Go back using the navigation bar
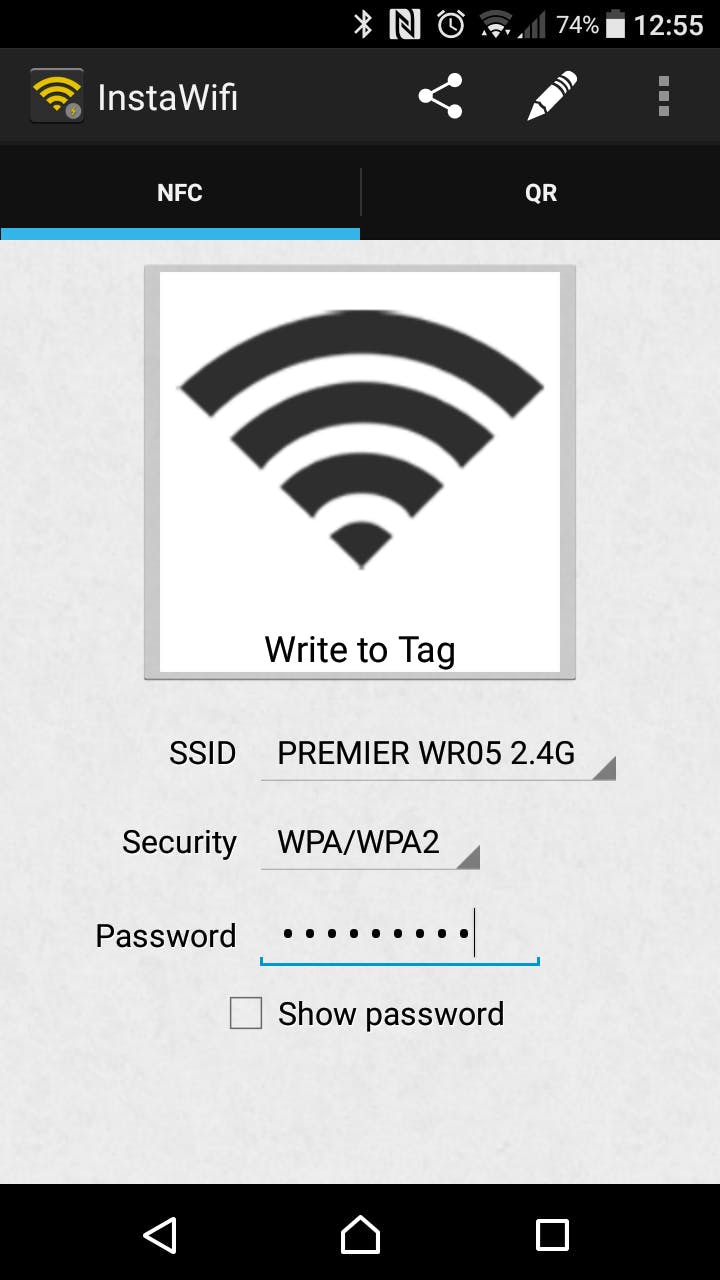720x1280 pixels. pyautogui.click(x=160, y=1235)
